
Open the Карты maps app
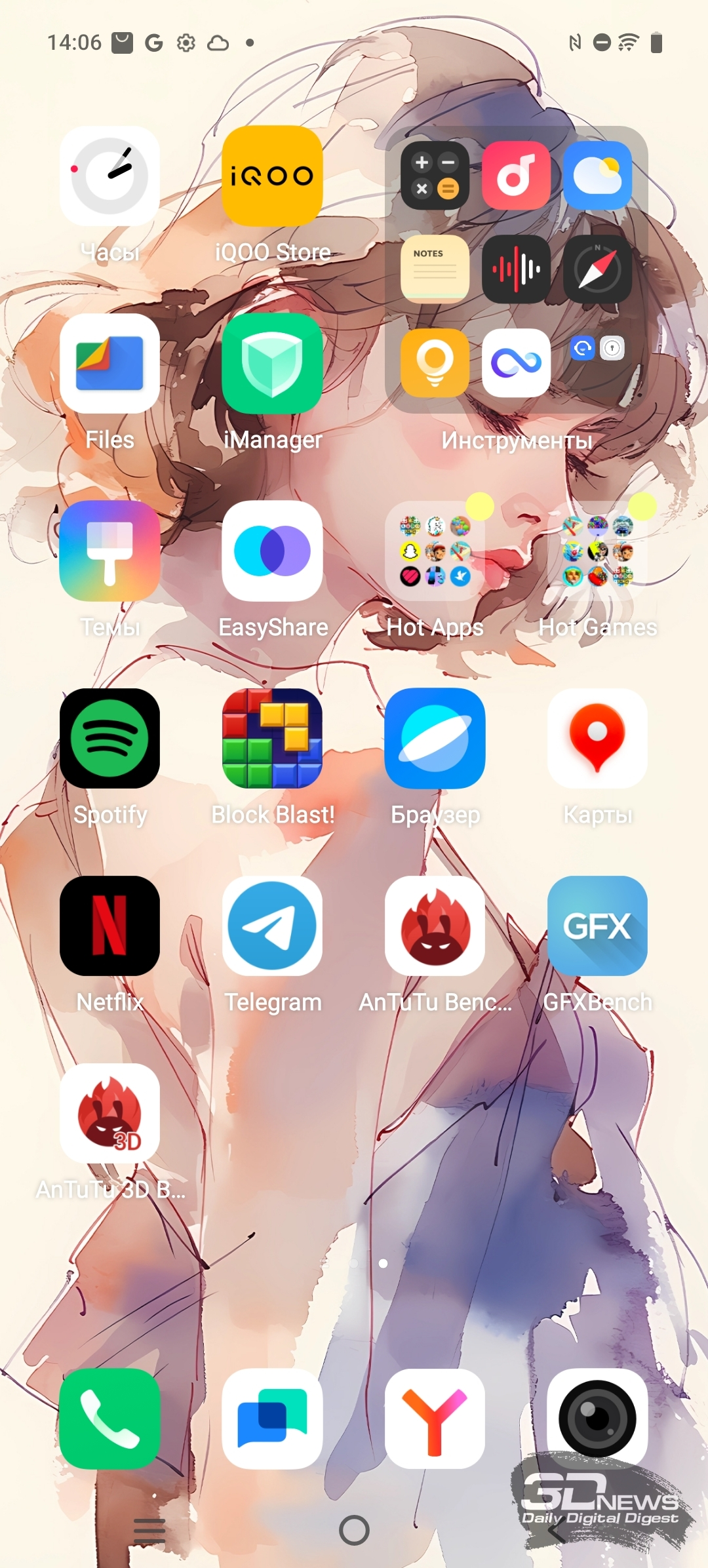coord(598,739)
